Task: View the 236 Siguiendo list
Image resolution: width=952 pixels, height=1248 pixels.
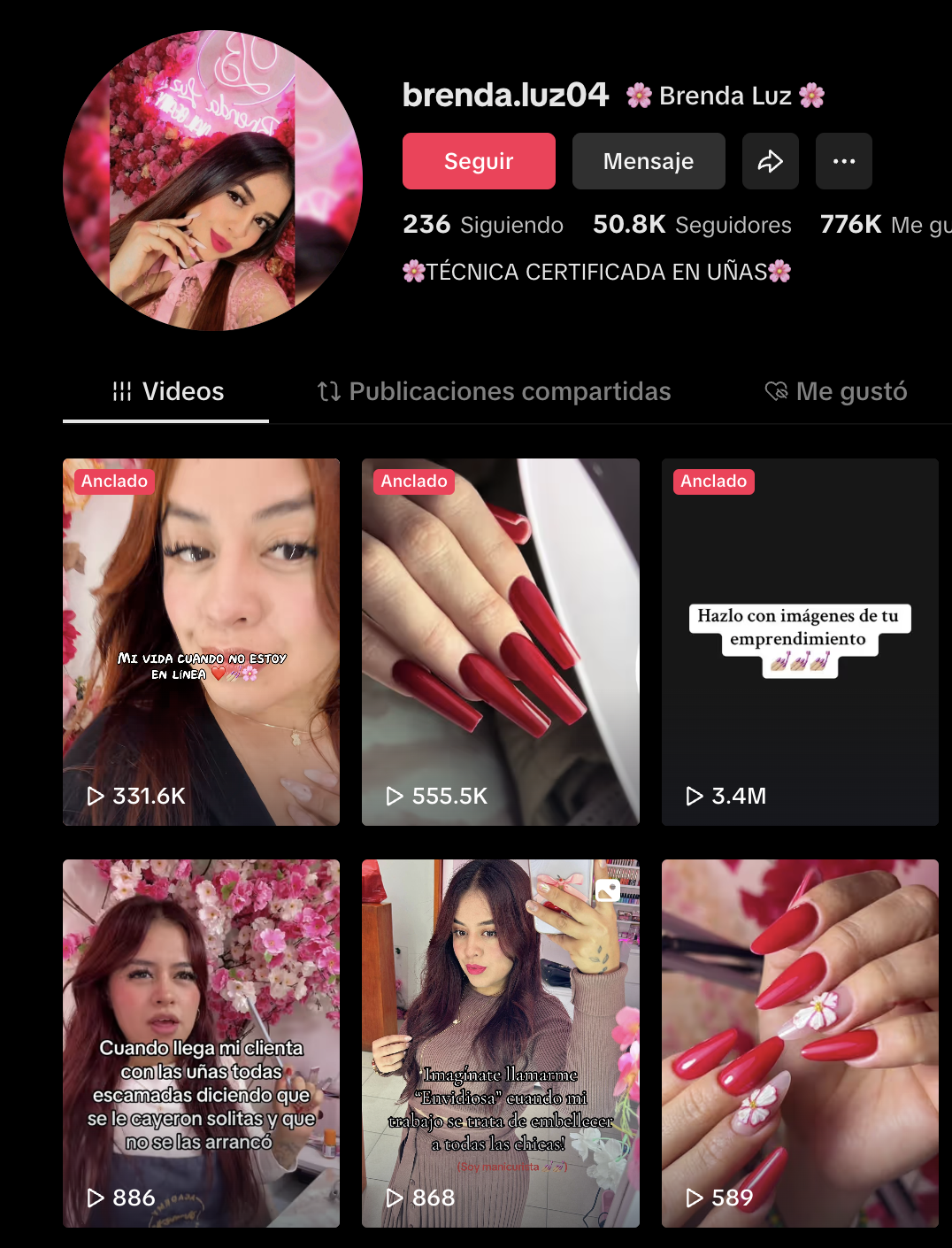Action: (483, 225)
